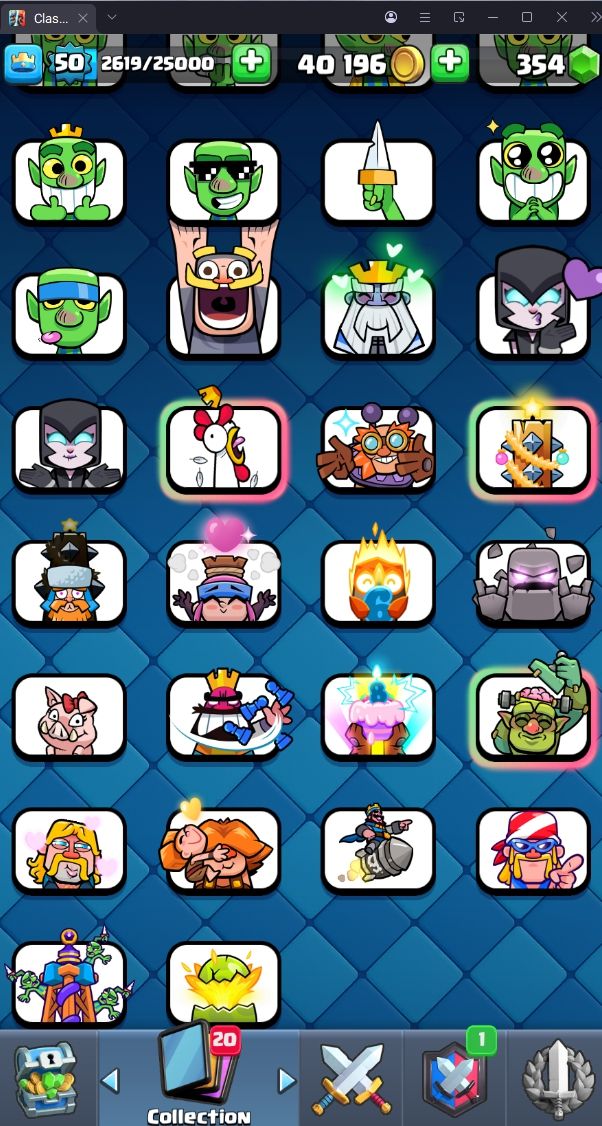Open the Events trophy tab
602x1126 pixels.
(556, 1078)
